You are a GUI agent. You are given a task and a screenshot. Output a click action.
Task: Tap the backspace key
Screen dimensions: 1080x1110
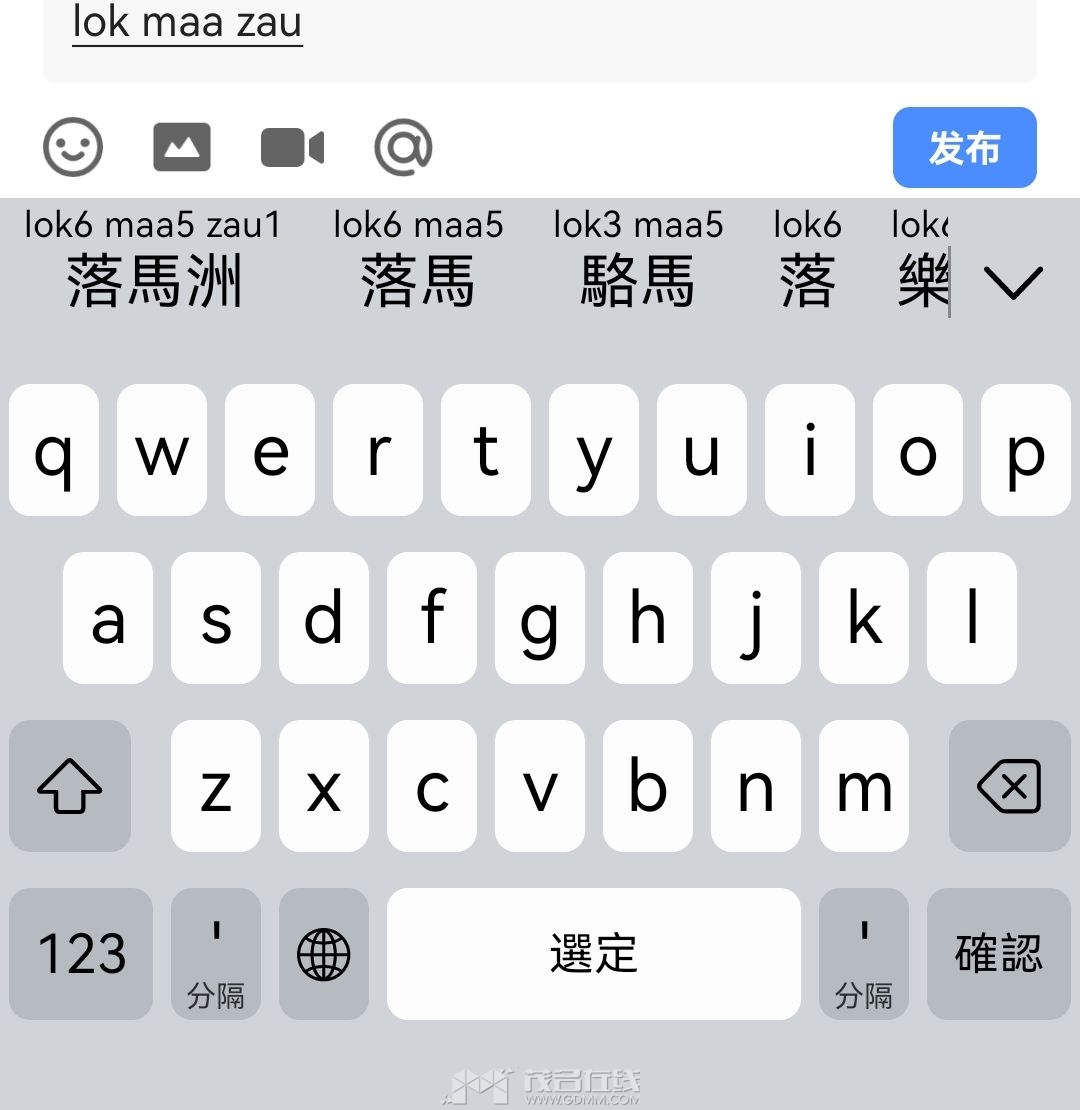click(1009, 786)
